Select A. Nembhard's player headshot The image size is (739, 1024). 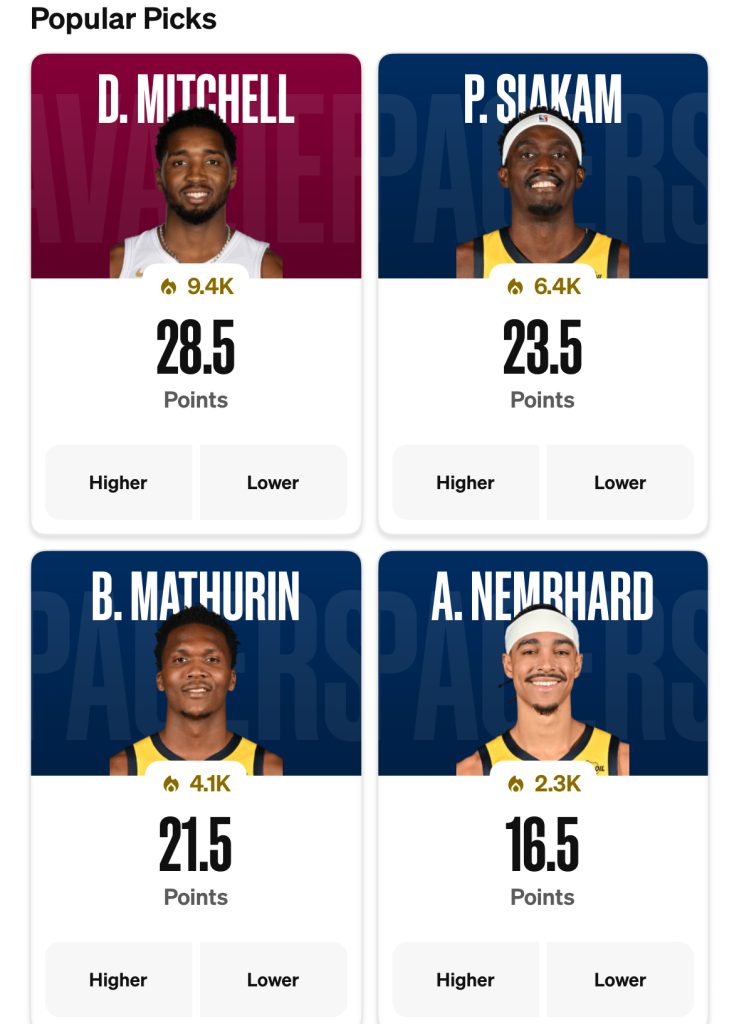pos(543,680)
